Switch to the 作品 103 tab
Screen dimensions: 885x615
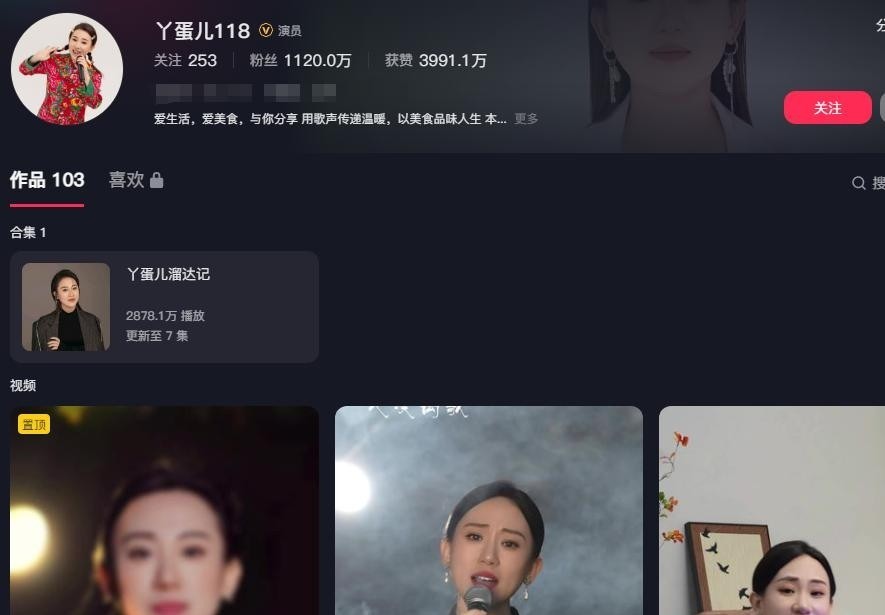pos(47,180)
